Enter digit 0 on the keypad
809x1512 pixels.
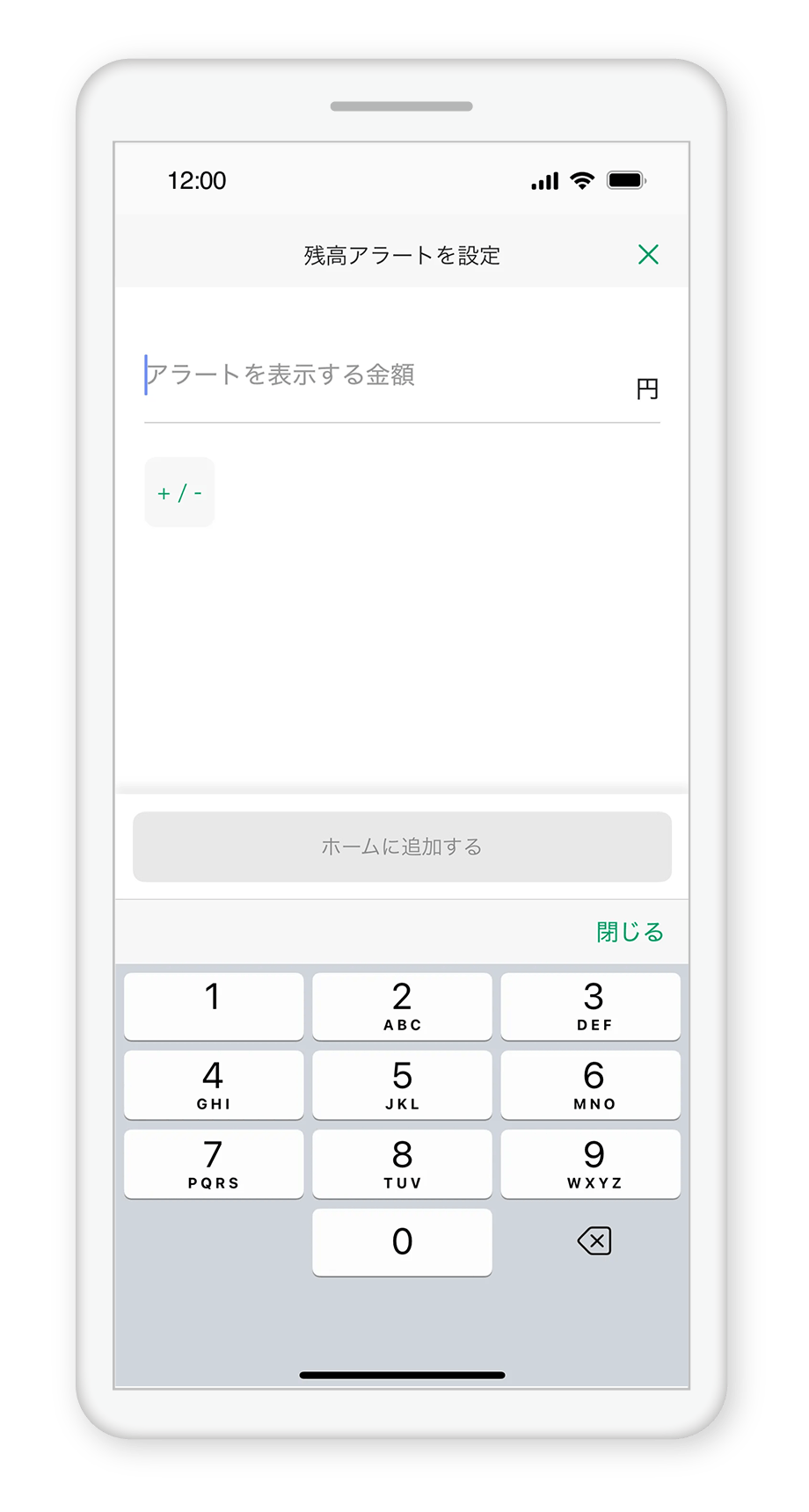point(402,1241)
